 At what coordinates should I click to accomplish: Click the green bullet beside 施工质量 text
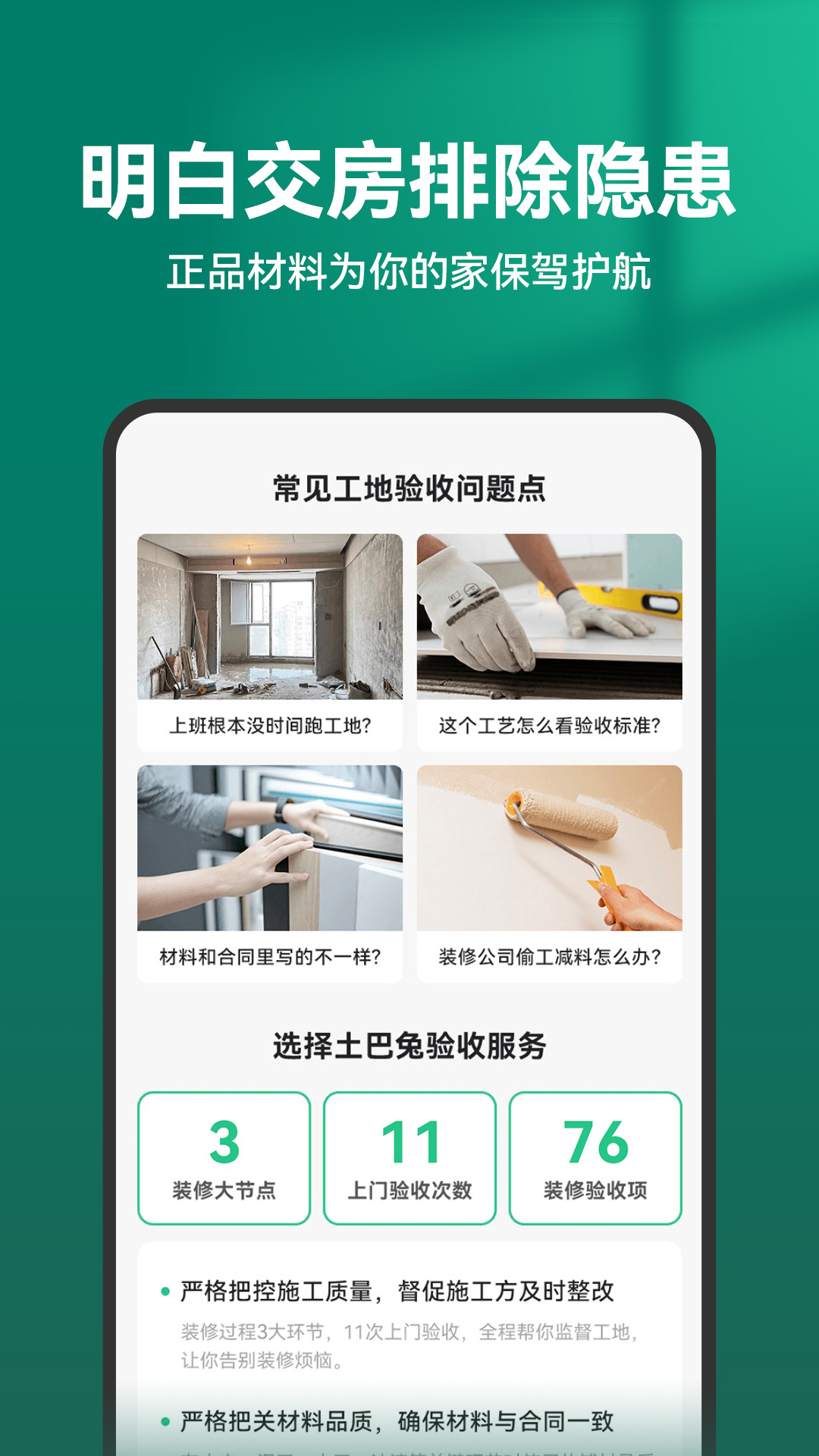coord(163,1291)
